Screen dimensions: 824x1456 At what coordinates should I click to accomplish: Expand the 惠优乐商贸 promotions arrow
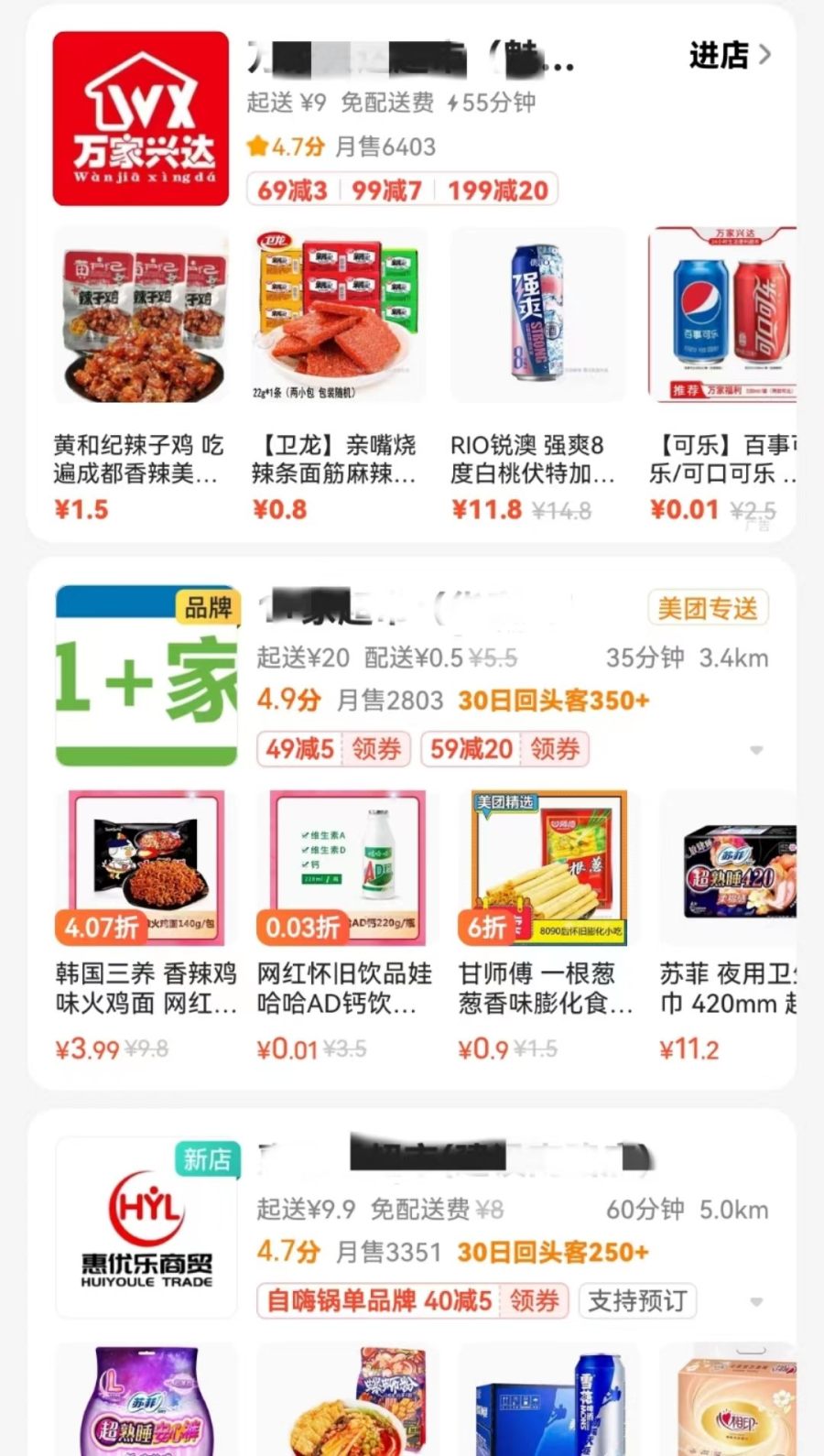tap(756, 1301)
